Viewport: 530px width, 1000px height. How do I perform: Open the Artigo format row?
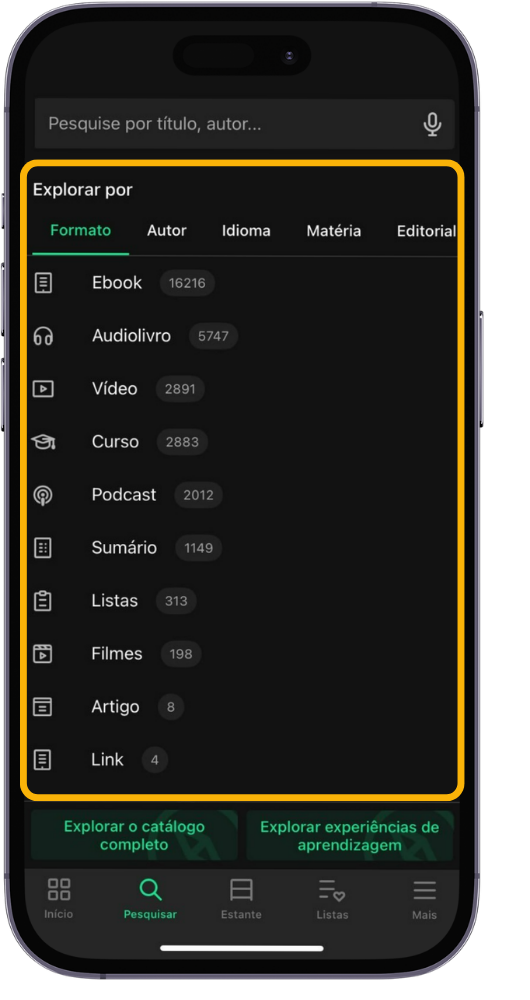[x=242, y=707]
